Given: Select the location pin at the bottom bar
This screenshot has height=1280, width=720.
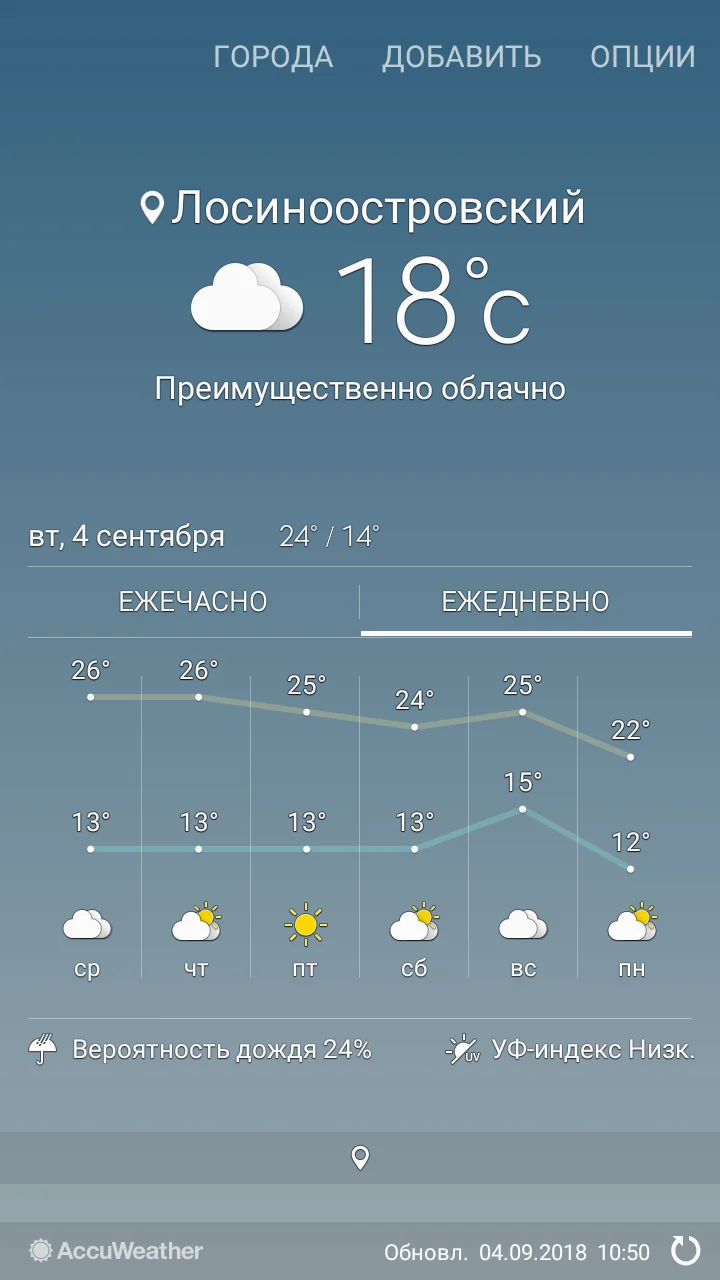Looking at the screenshot, I should [360, 1158].
